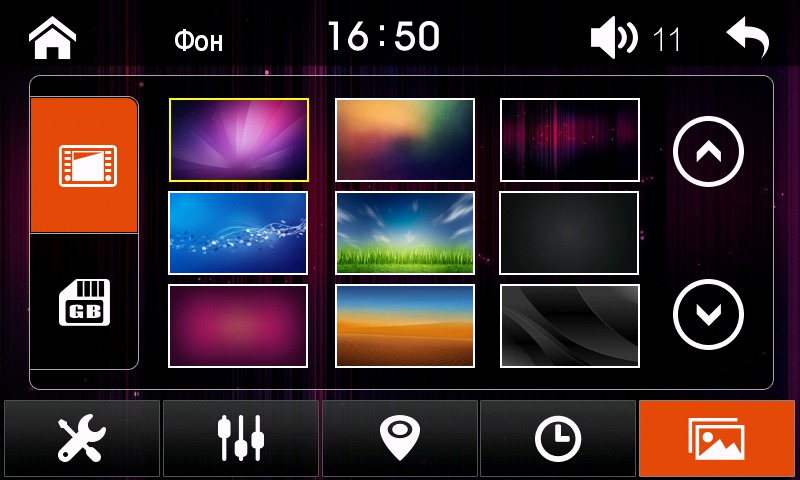
Task: Tap the down arrow for more wallpapers
Action: pyautogui.click(x=708, y=314)
